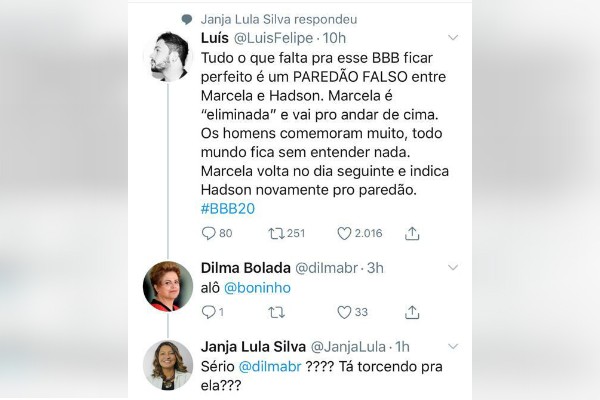Reply to Luís's tweet

click(209, 233)
